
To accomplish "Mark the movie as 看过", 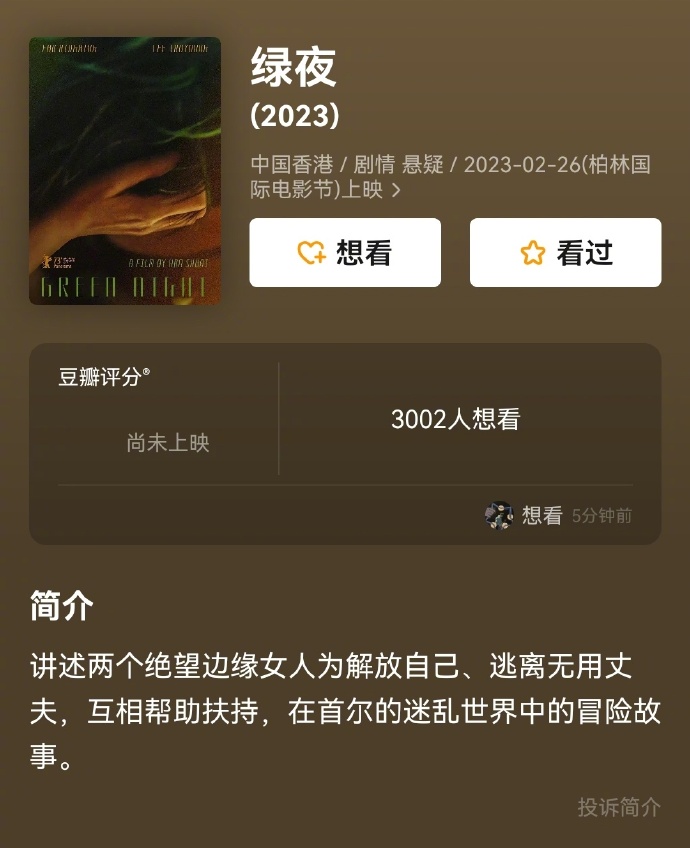I will (565, 253).
